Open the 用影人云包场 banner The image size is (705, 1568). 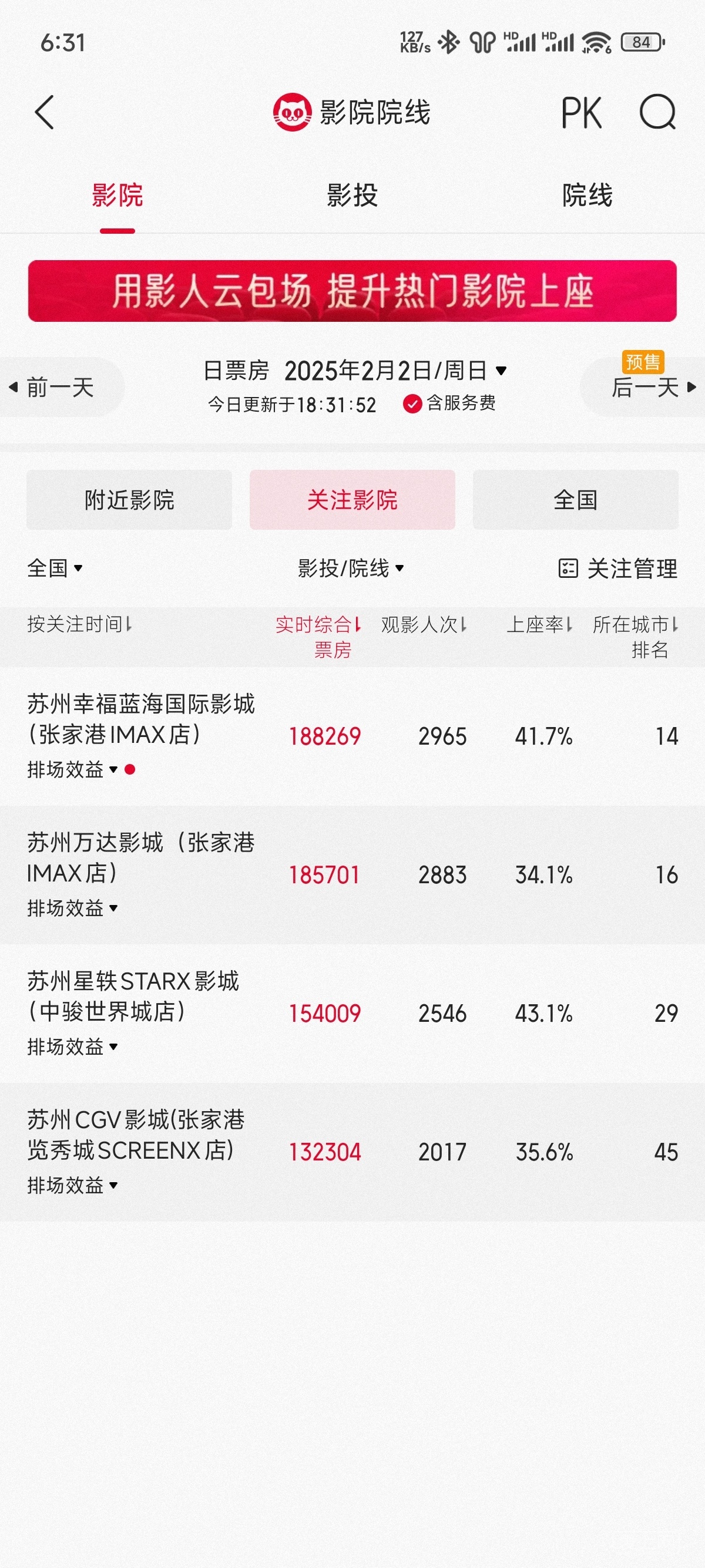click(x=352, y=291)
